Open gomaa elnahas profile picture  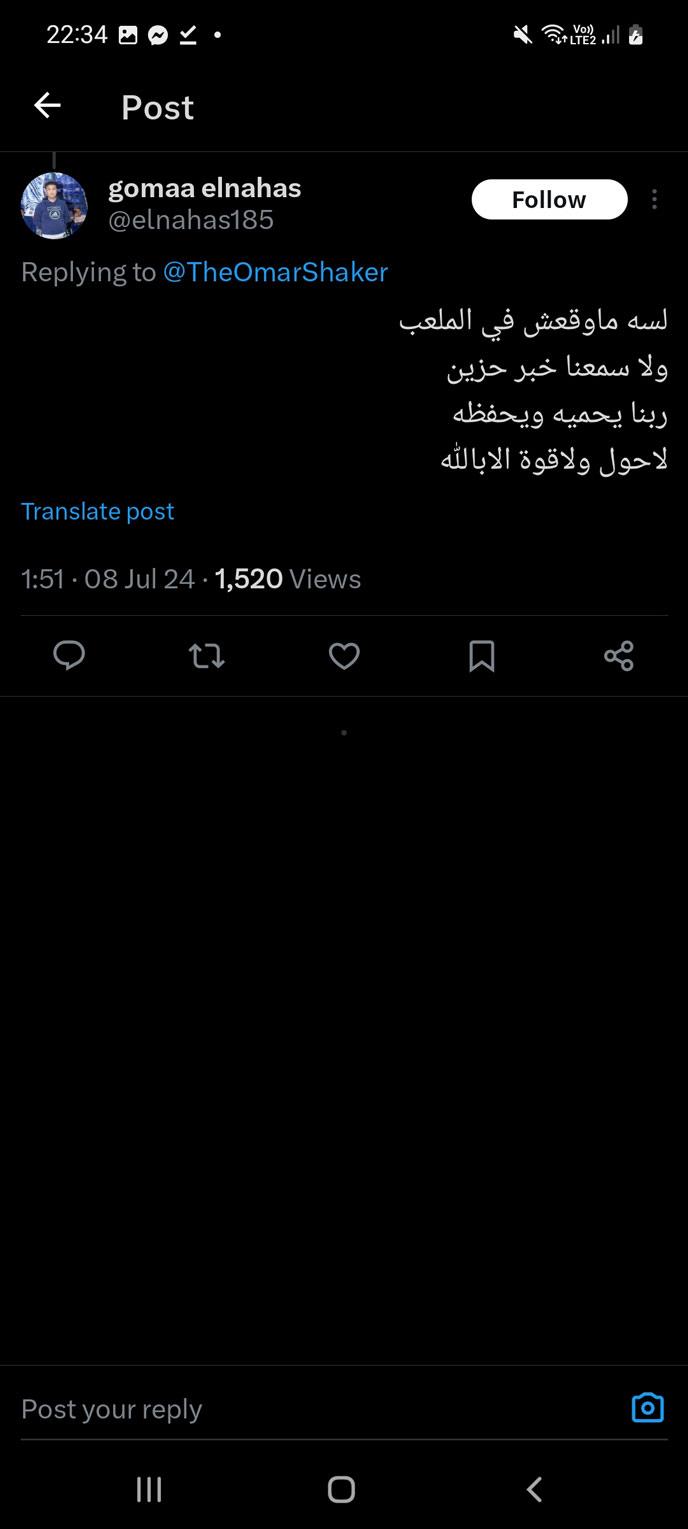[x=54, y=205]
